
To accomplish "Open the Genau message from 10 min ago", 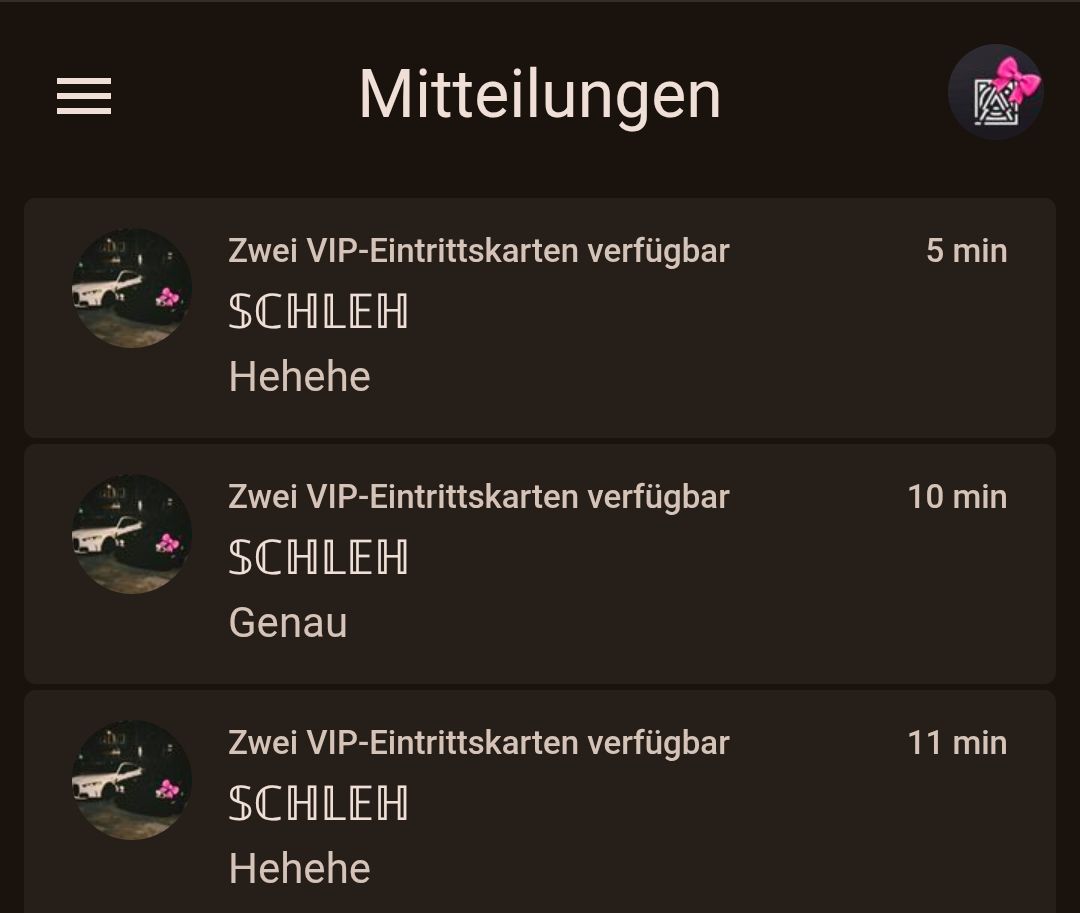I will pyautogui.click(x=540, y=564).
